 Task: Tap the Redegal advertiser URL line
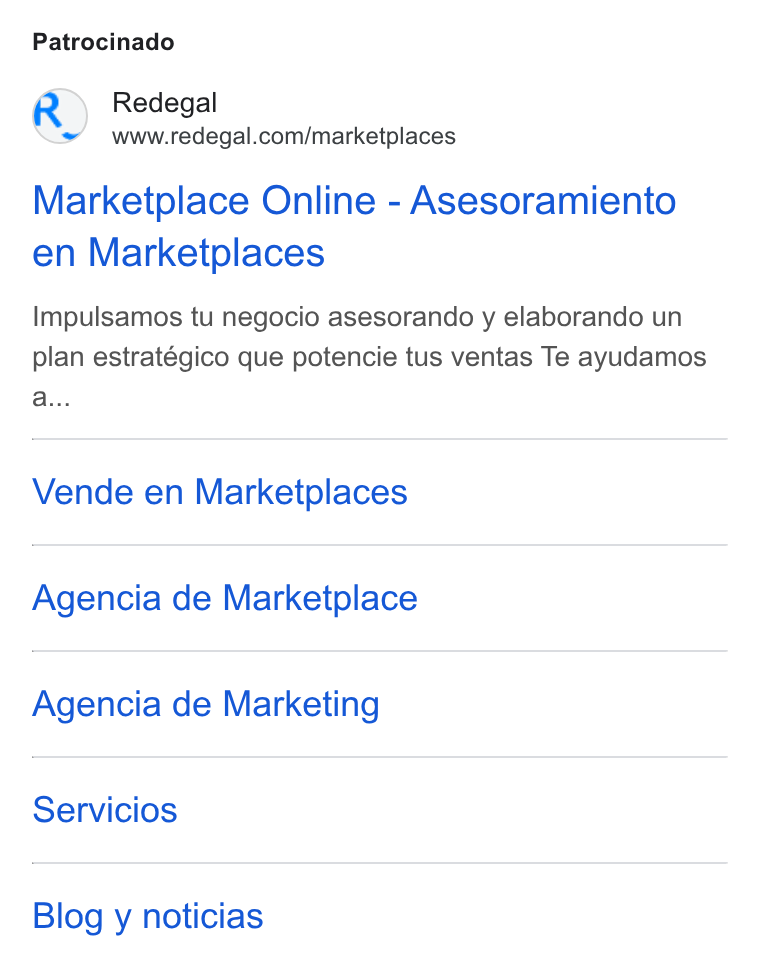click(x=283, y=136)
